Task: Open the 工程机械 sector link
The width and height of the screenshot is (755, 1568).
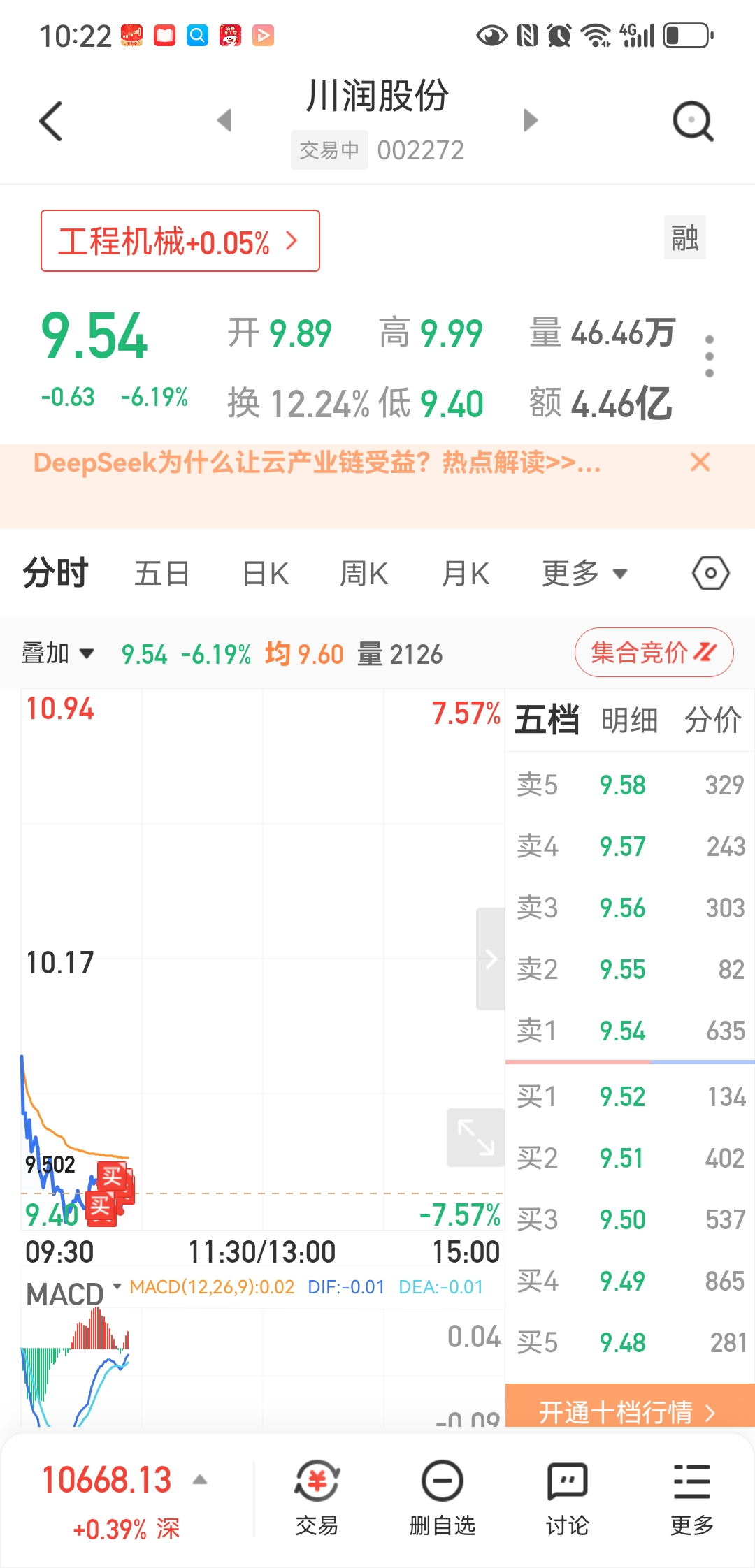Action: (180, 241)
